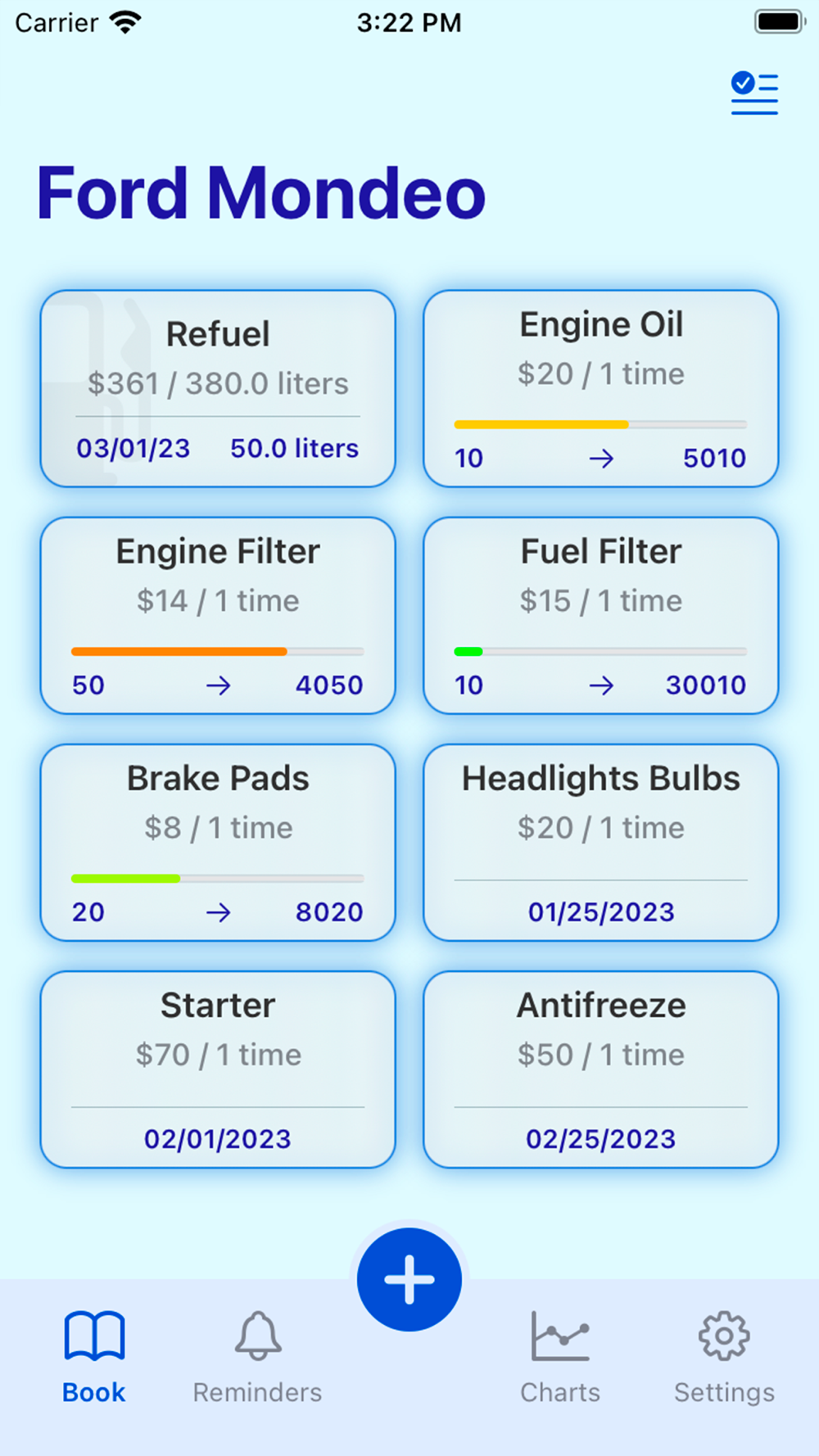View the Antifreeze card
This screenshot has width=819, height=1456.
point(600,1069)
